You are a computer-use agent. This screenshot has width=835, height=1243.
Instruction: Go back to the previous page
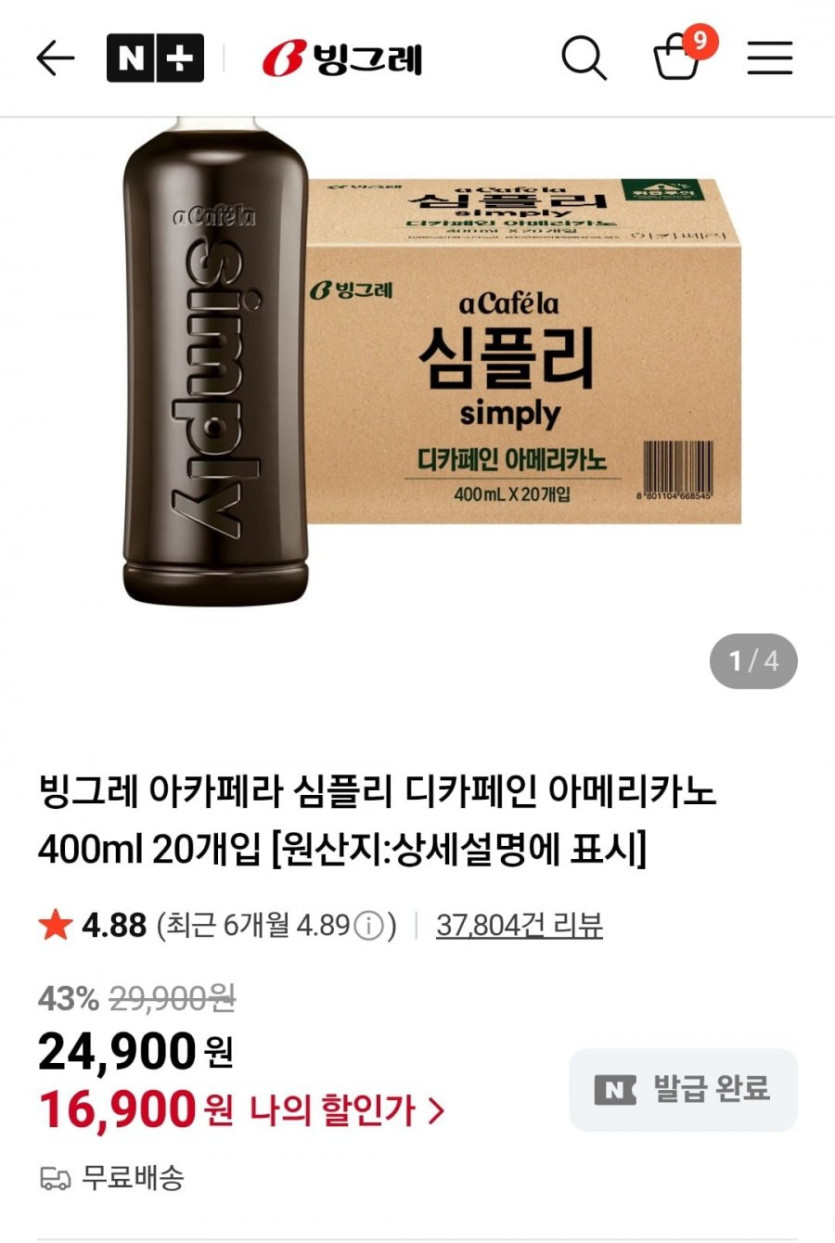tap(55, 59)
